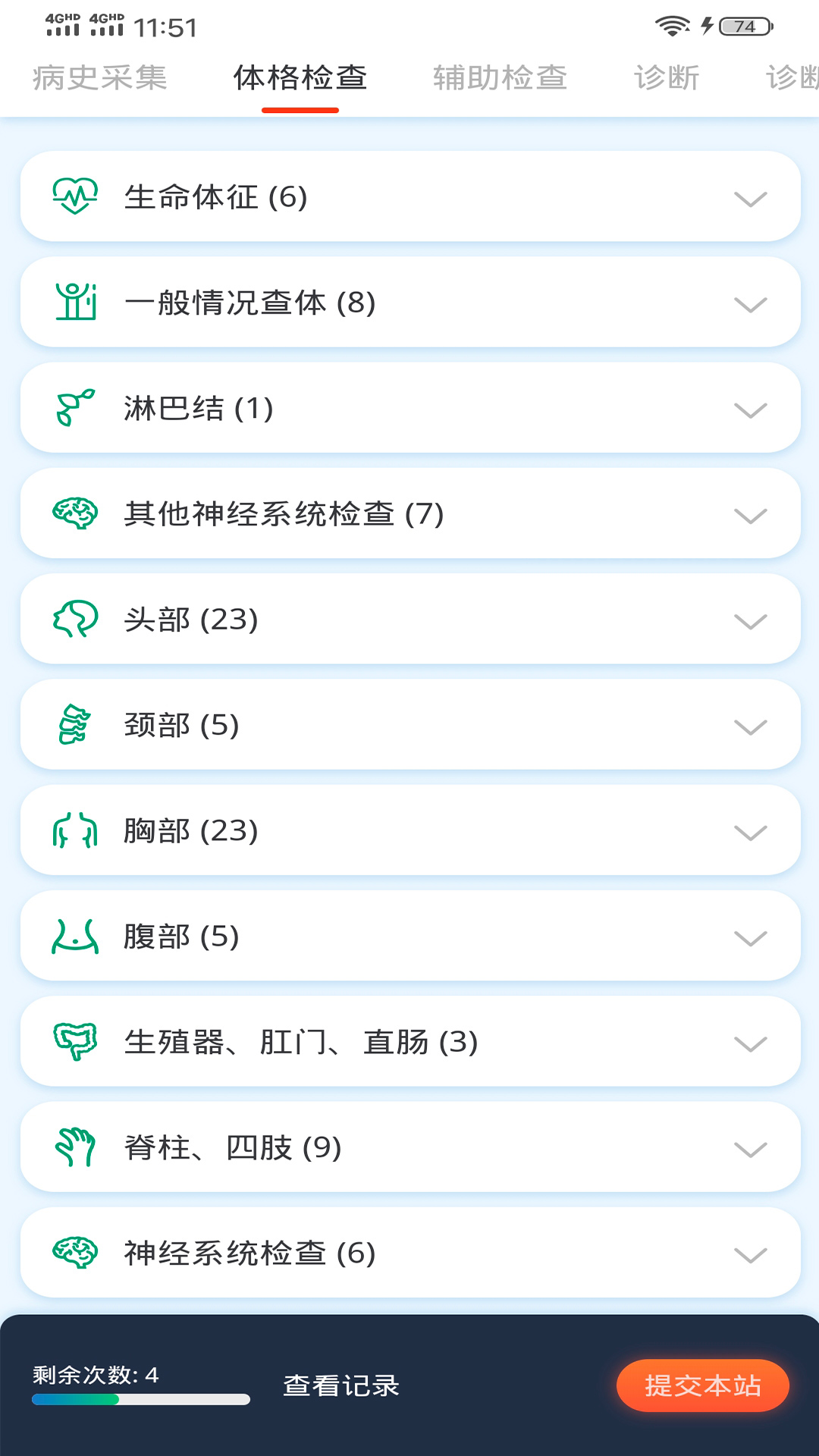819x1456 pixels.
Task: Click the lymph node icon beside 淋巴结
Action: (x=74, y=407)
